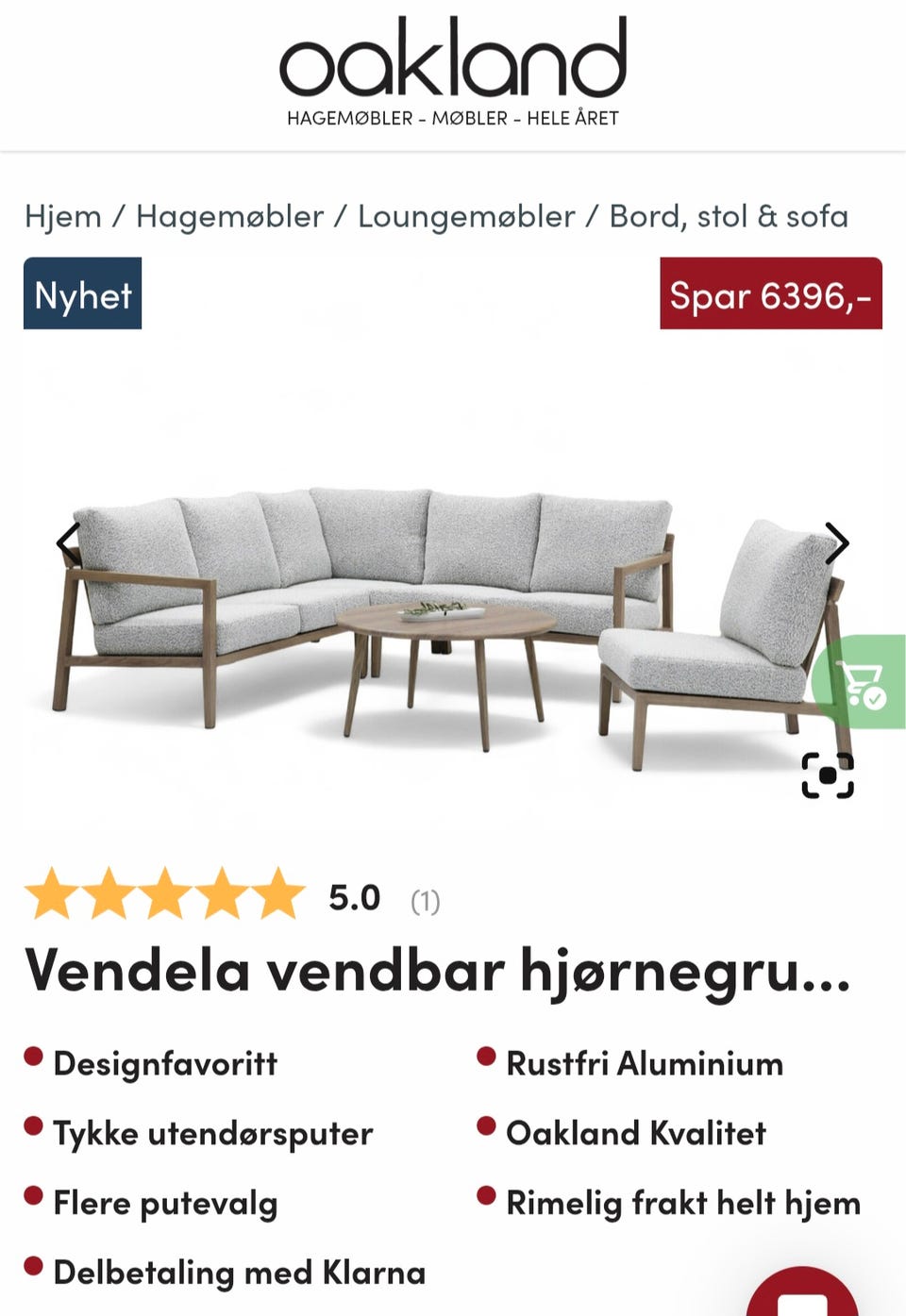Click the Nyhet badge
The height and width of the screenshot is (1316, 906).
tap(82, 295)
